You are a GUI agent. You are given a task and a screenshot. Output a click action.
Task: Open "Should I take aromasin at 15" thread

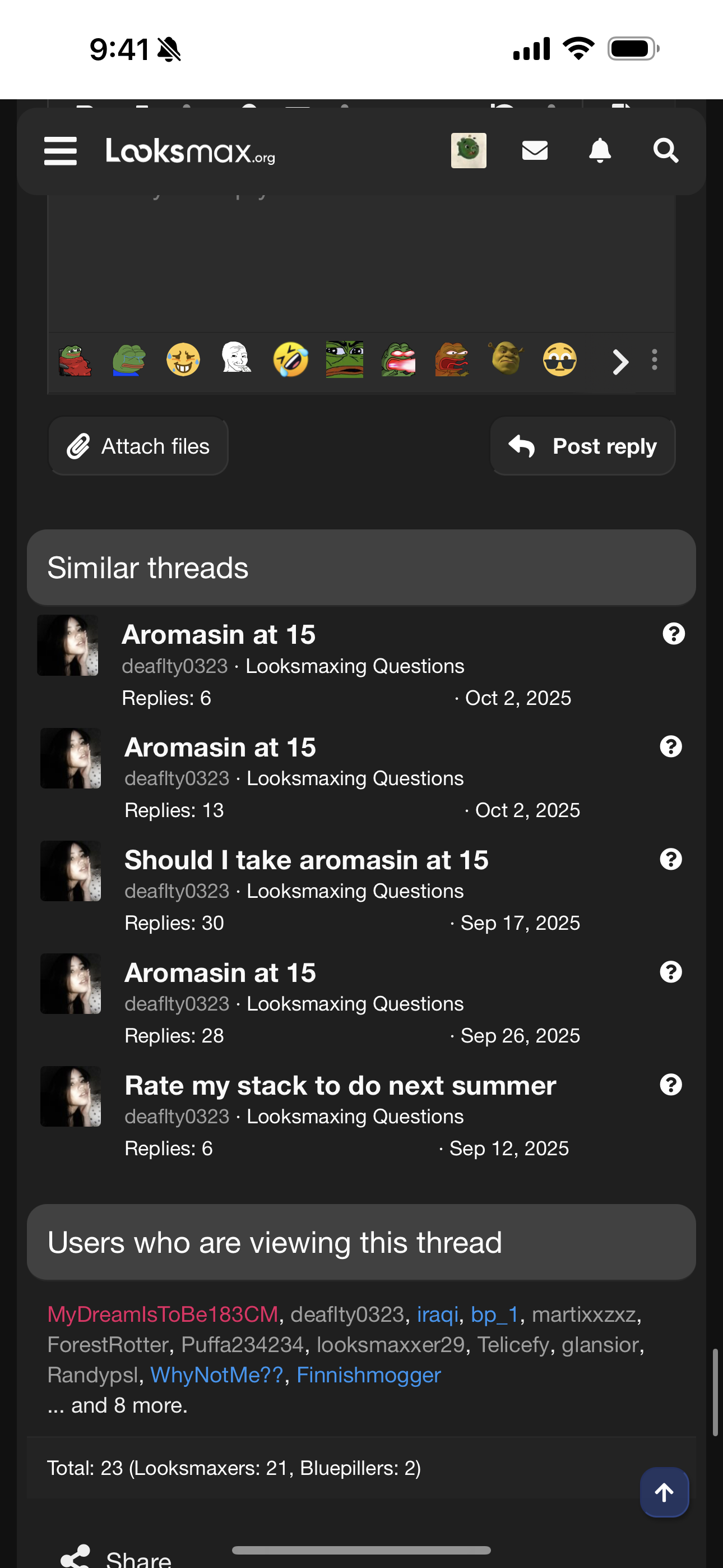click(306, 860)
